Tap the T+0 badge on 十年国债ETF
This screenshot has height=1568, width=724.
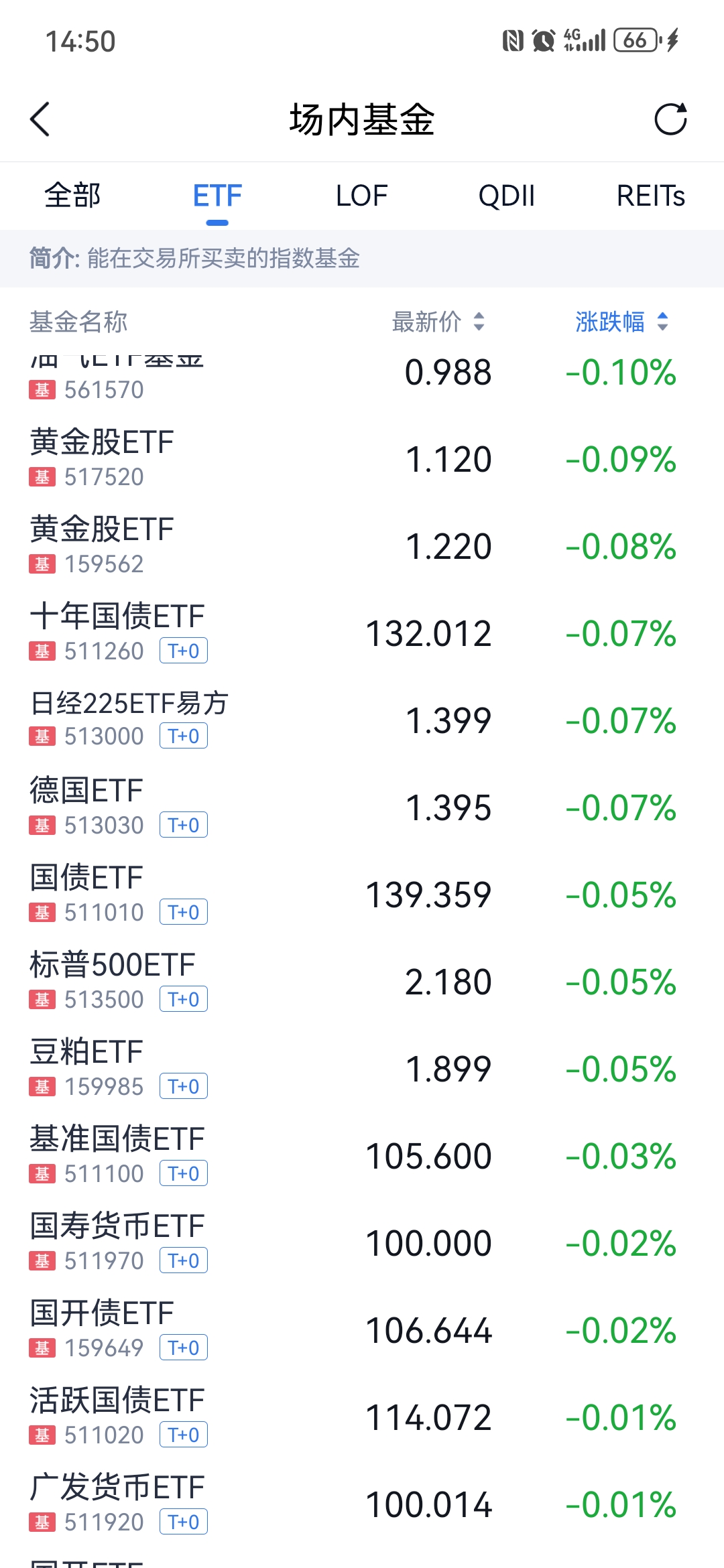(184, 650)
